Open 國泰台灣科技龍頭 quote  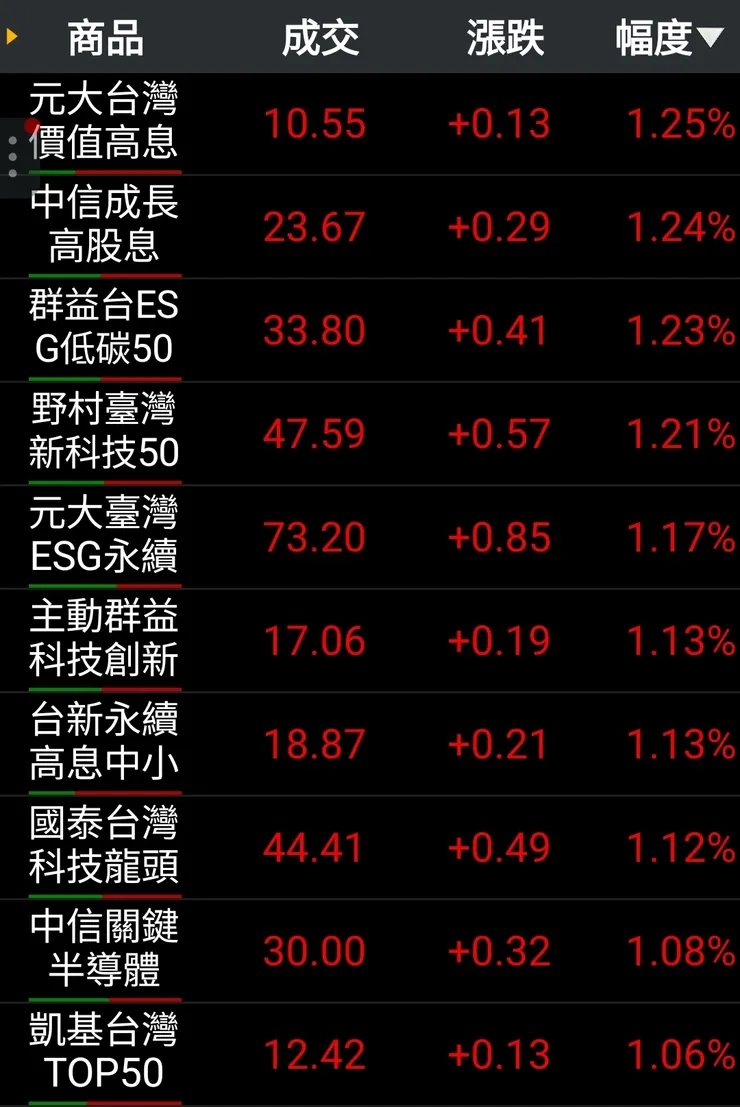pyautogui.click(x=104, y=848)
